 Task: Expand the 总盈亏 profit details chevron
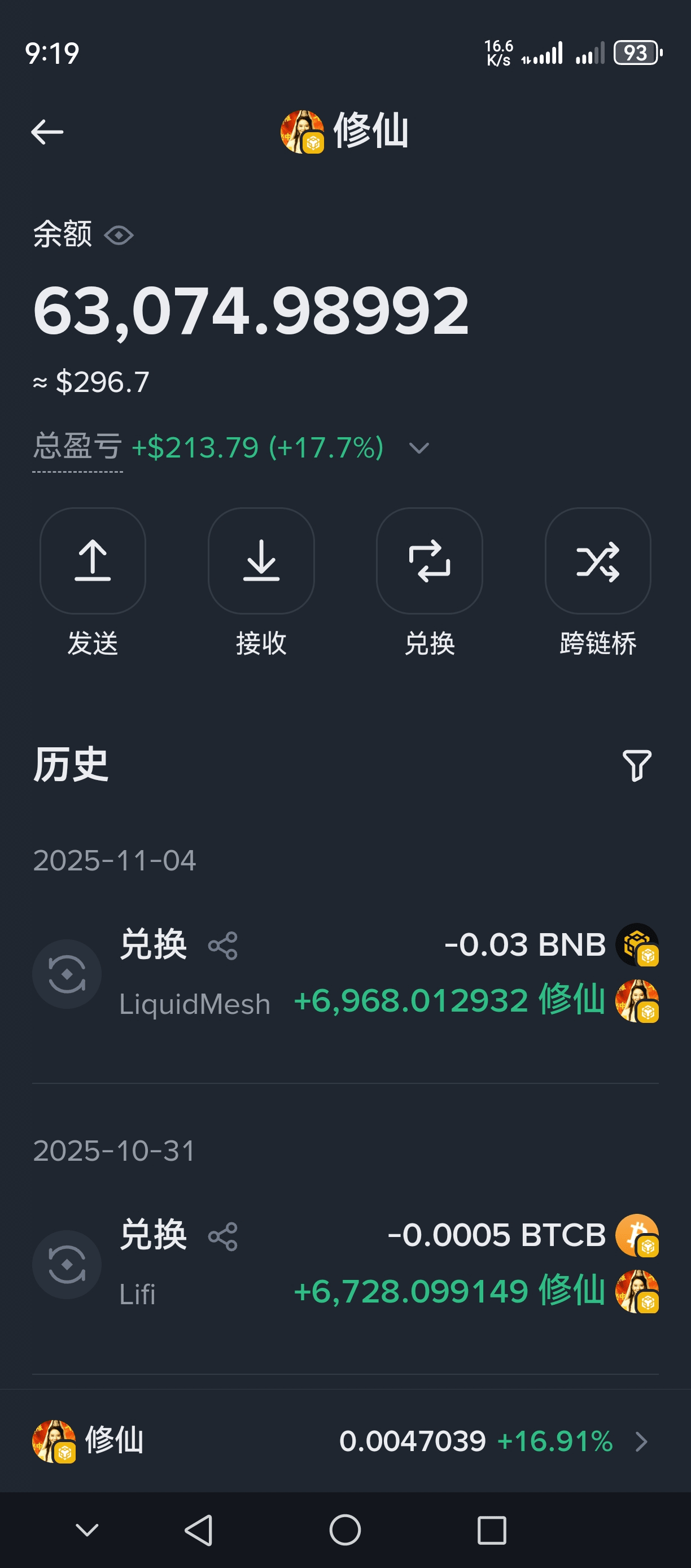419,448
